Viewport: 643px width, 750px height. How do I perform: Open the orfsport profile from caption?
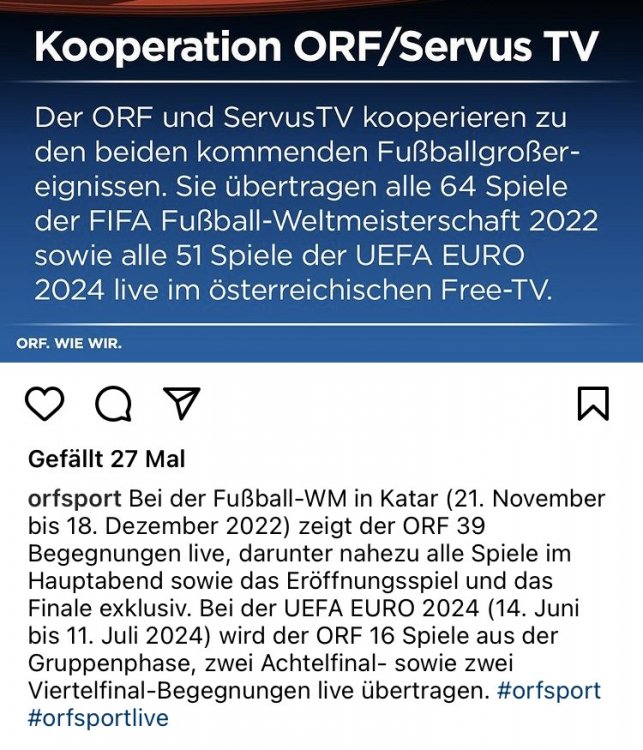(75, 499)
